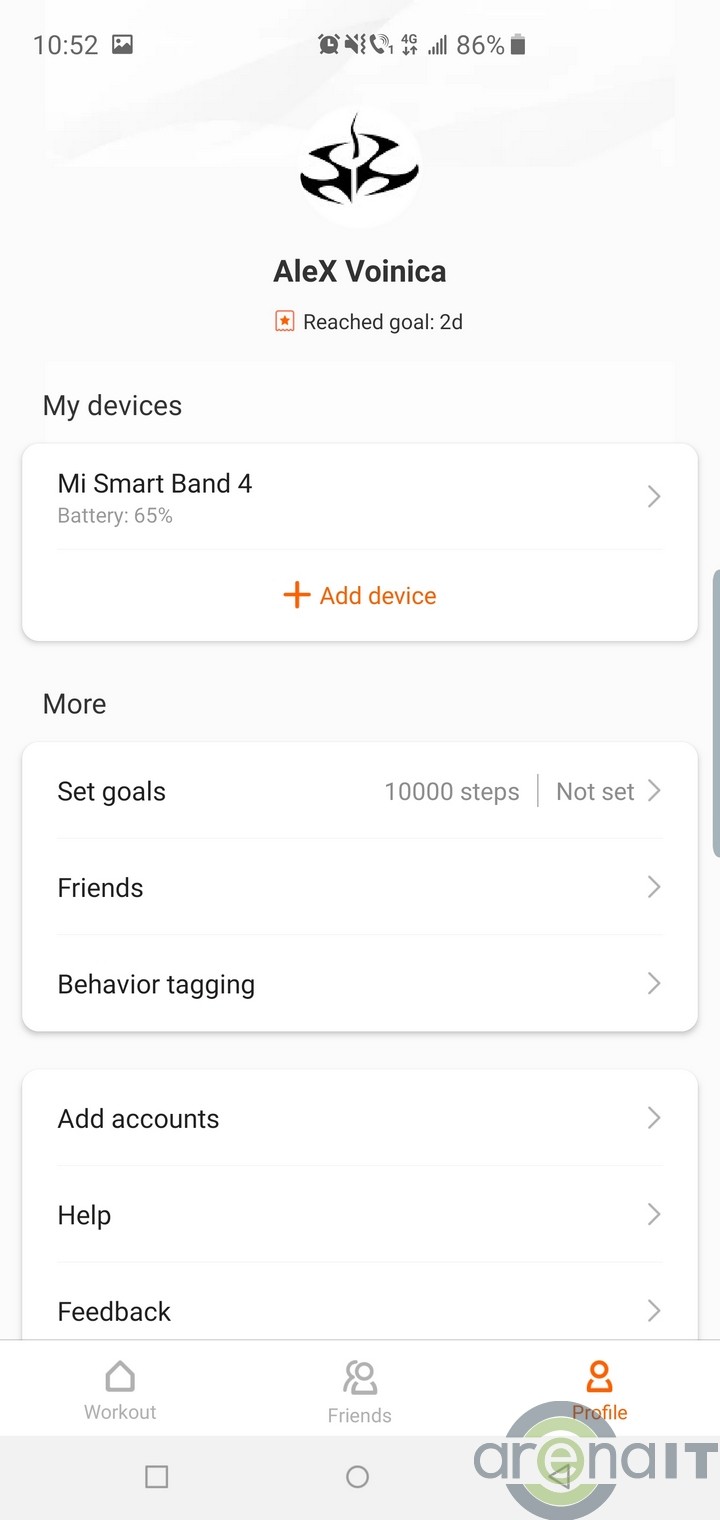
Task: Open the Help row
Action: [359, 1215]
